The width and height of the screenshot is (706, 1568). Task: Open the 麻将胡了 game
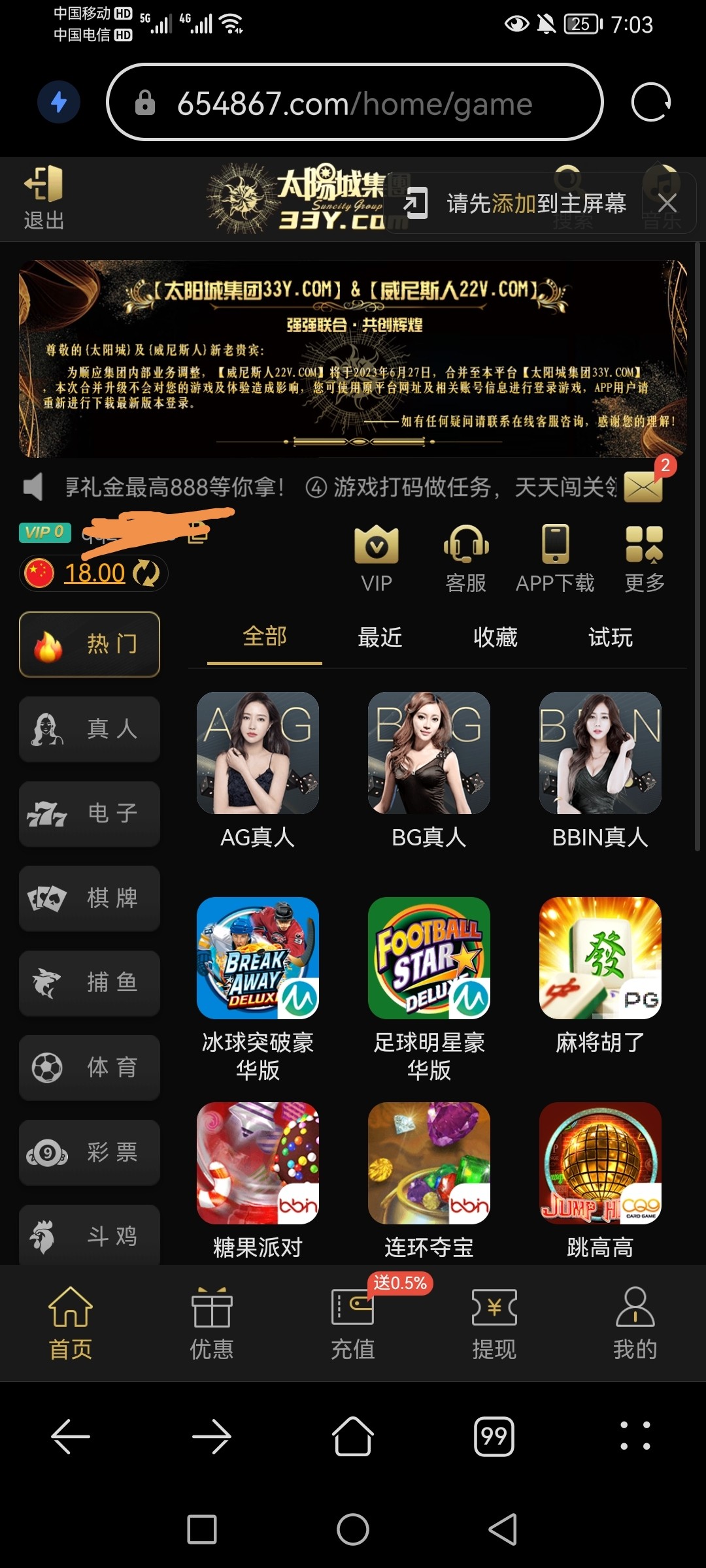pos(600,975)
